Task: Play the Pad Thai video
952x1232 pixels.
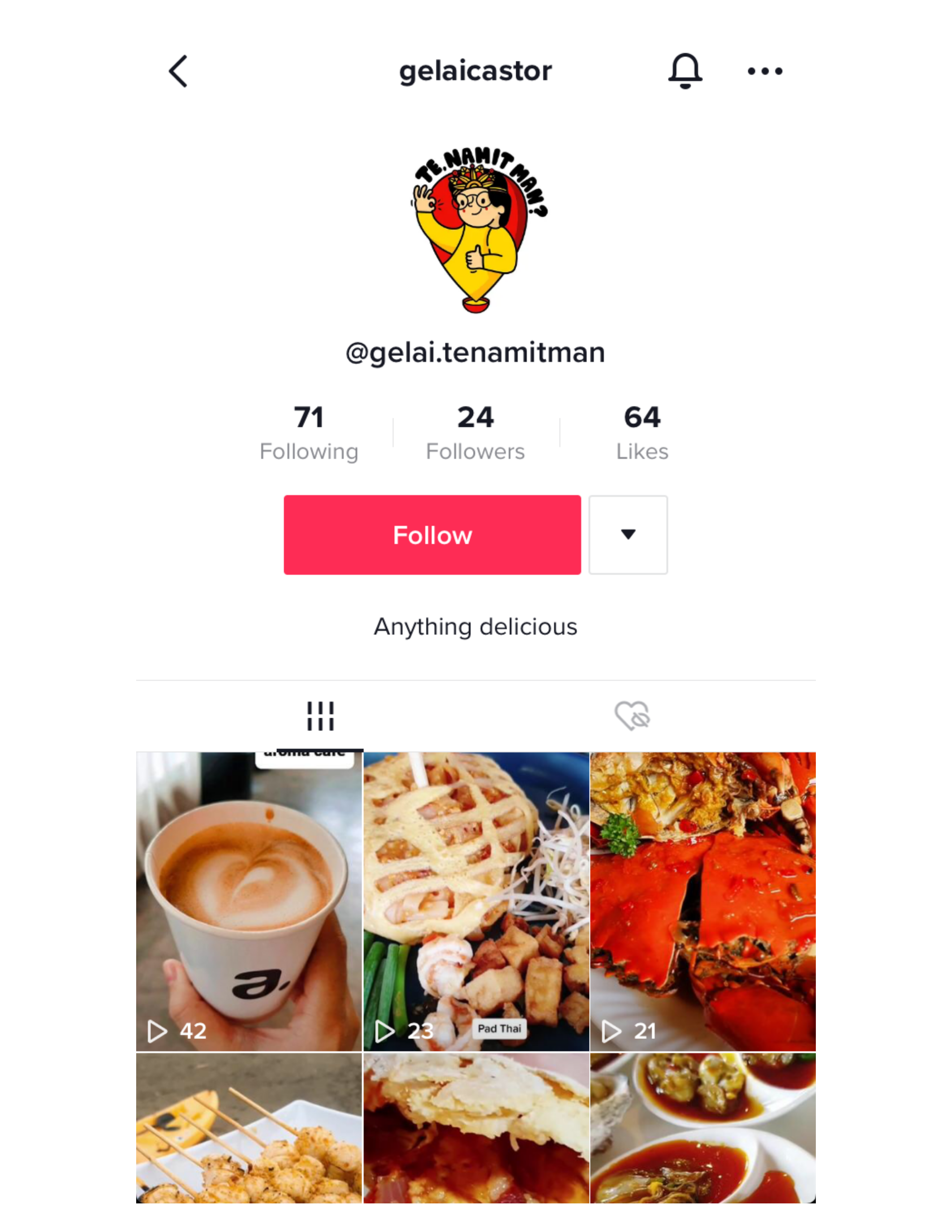Action: (x=476, y=901)
